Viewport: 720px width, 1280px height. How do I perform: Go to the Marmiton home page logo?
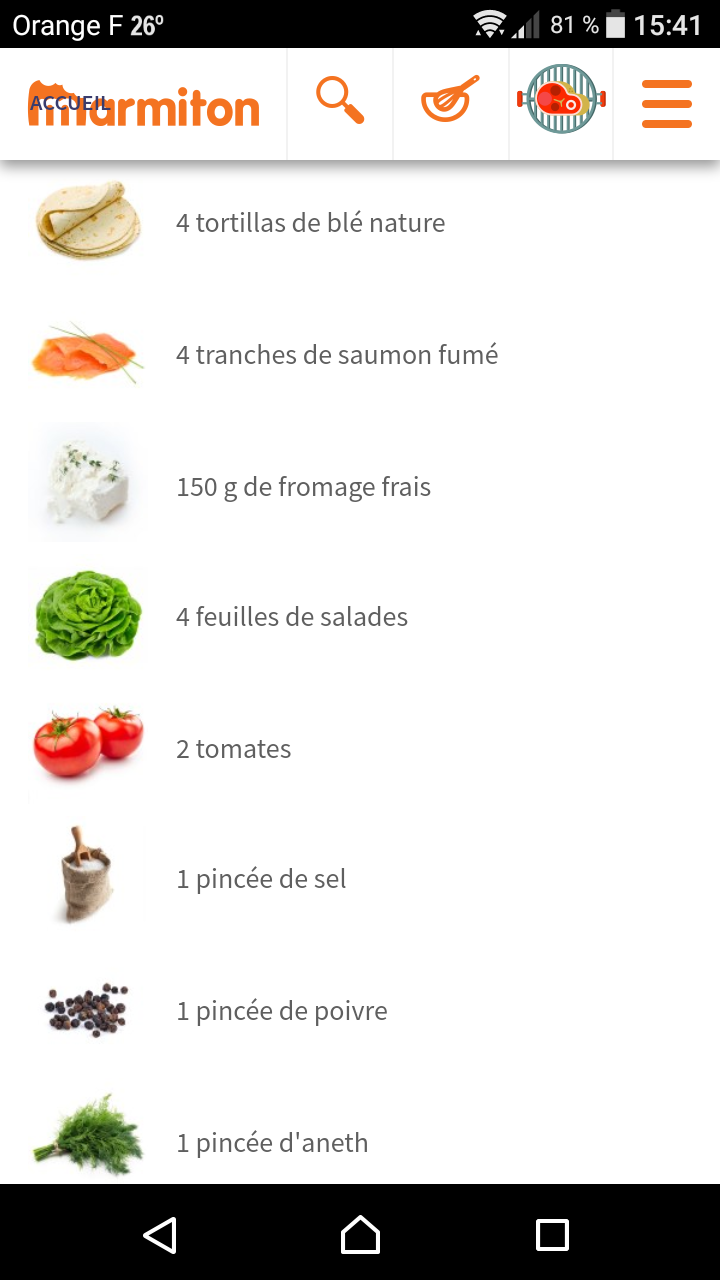point(144,104)
